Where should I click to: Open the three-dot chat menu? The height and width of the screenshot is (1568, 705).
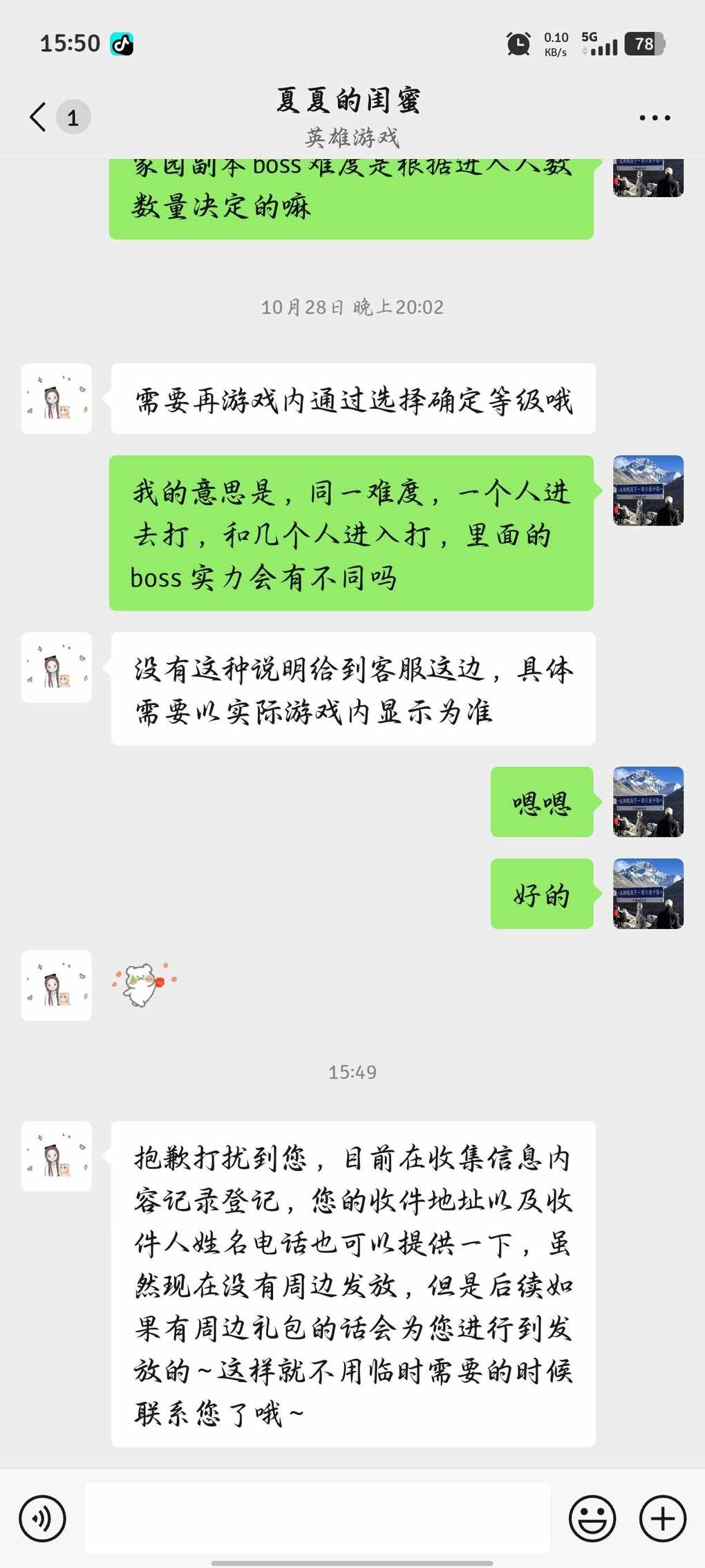(x=654, y=118)
